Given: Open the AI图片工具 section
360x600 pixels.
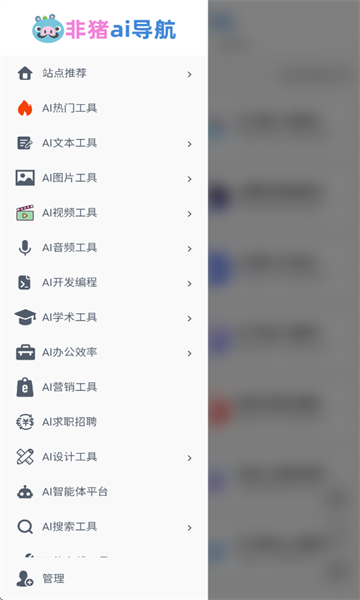Looking at the screenshot, I should pyautogui.click(x=104, y=178).
